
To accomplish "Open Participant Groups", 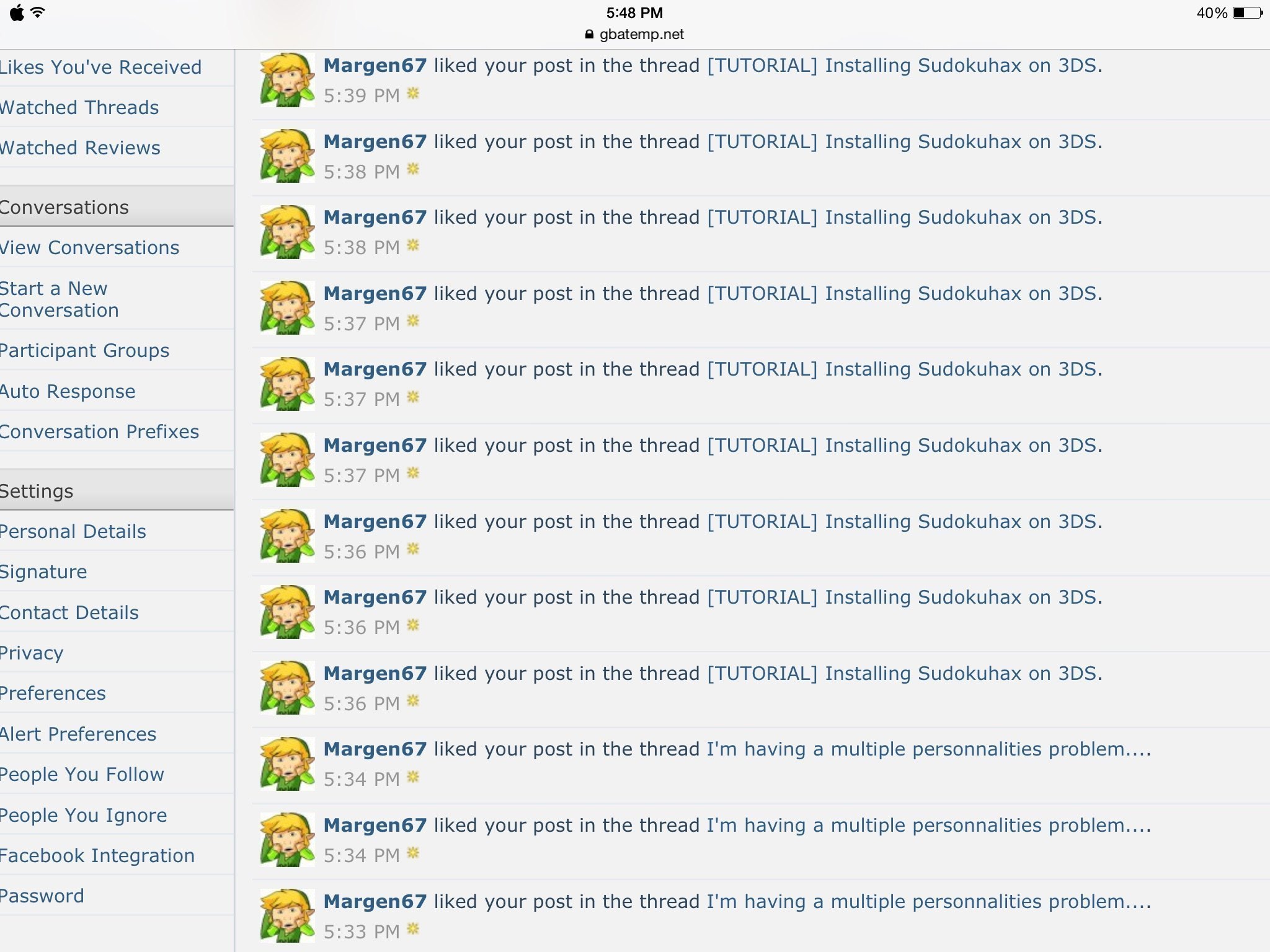I will [x=84, y=350].
